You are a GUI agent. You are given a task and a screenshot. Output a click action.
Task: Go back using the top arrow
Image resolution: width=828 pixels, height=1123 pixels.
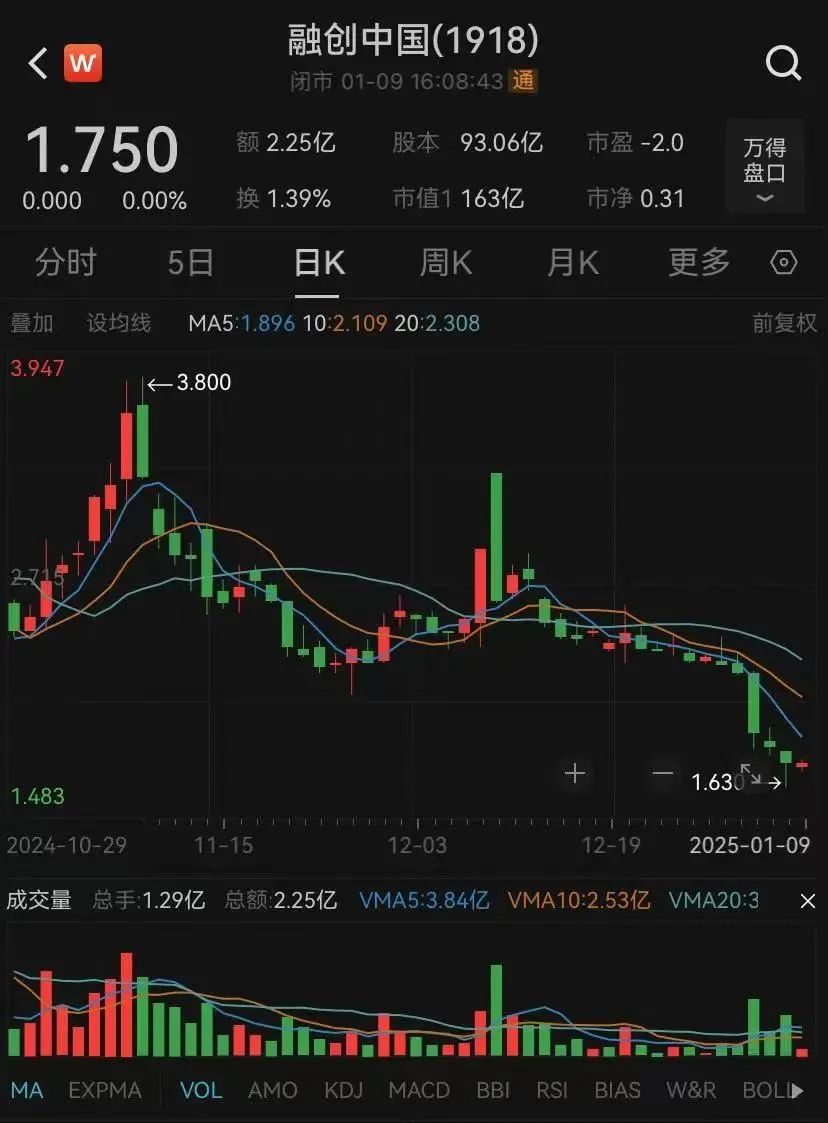(38, 64)
